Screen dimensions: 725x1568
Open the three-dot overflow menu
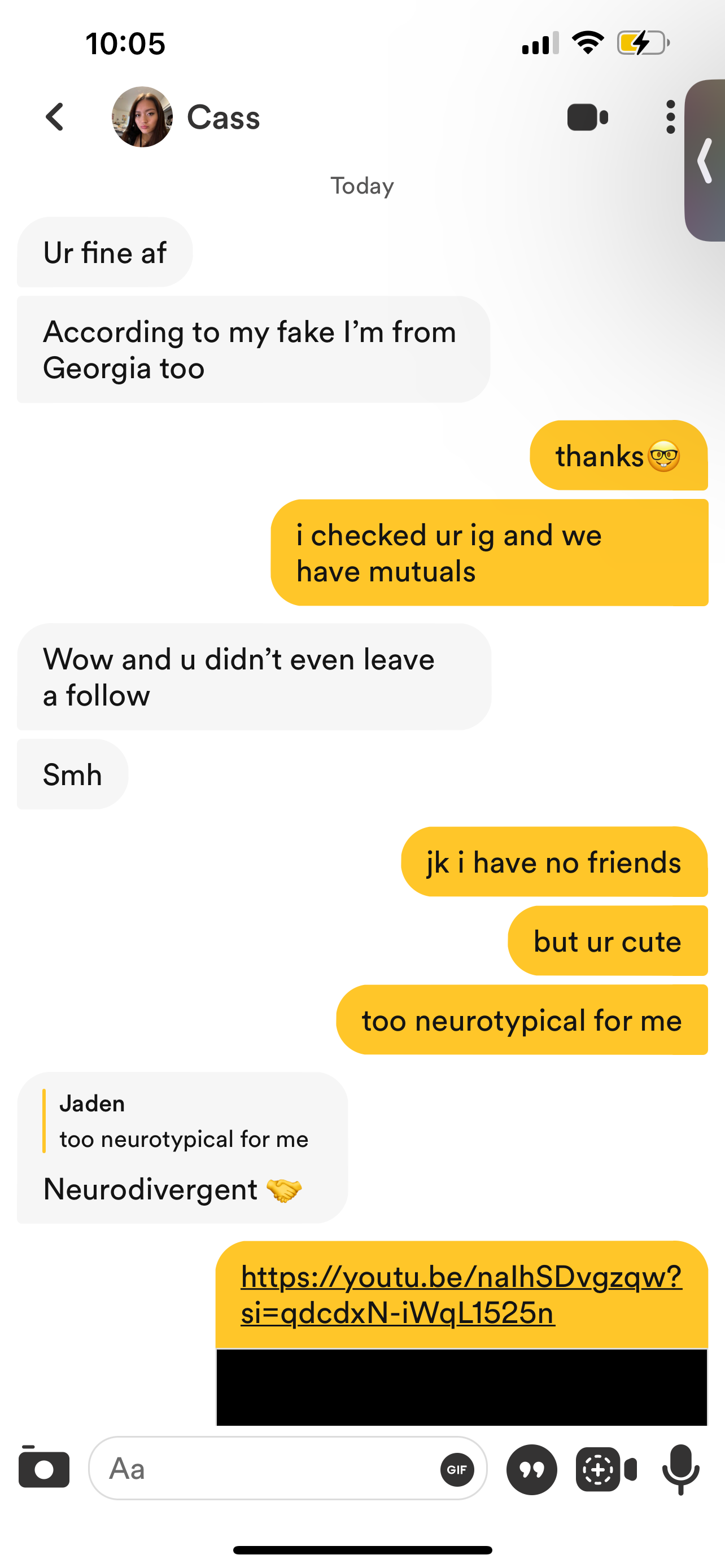pyautogui.click(x=670, y=117)
